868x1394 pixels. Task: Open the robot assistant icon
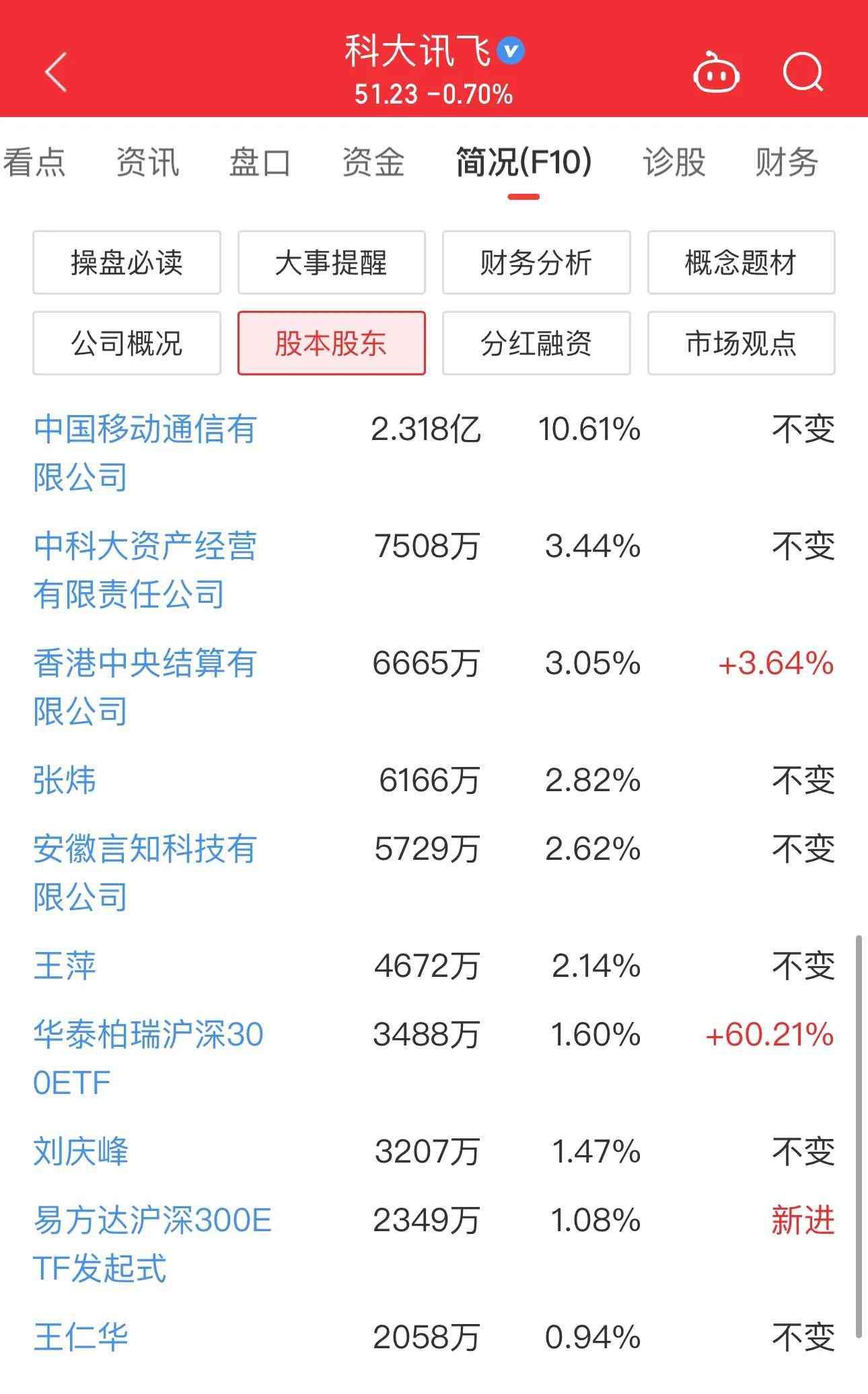click(716, 73)
